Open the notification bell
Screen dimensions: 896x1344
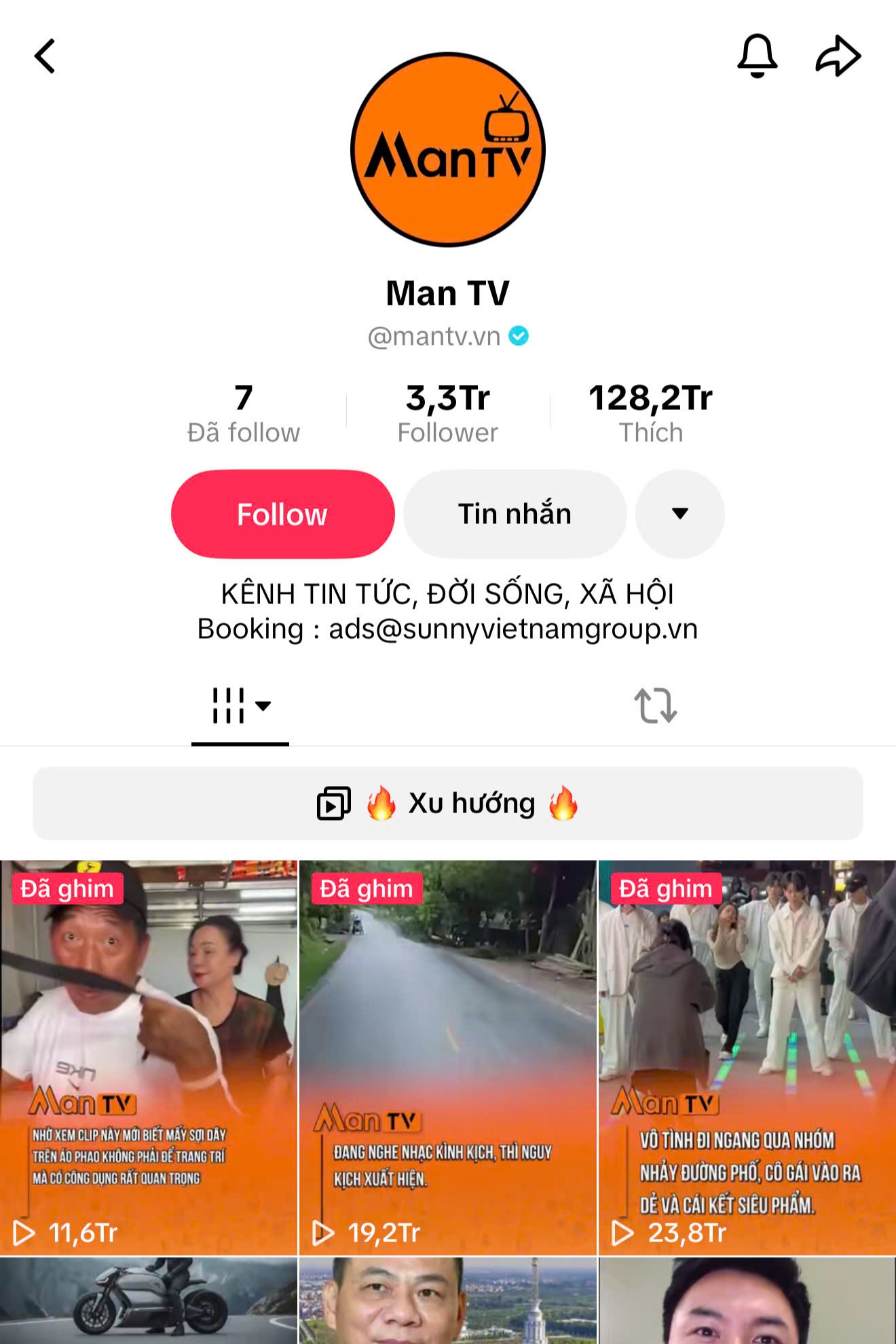point(758,56)
